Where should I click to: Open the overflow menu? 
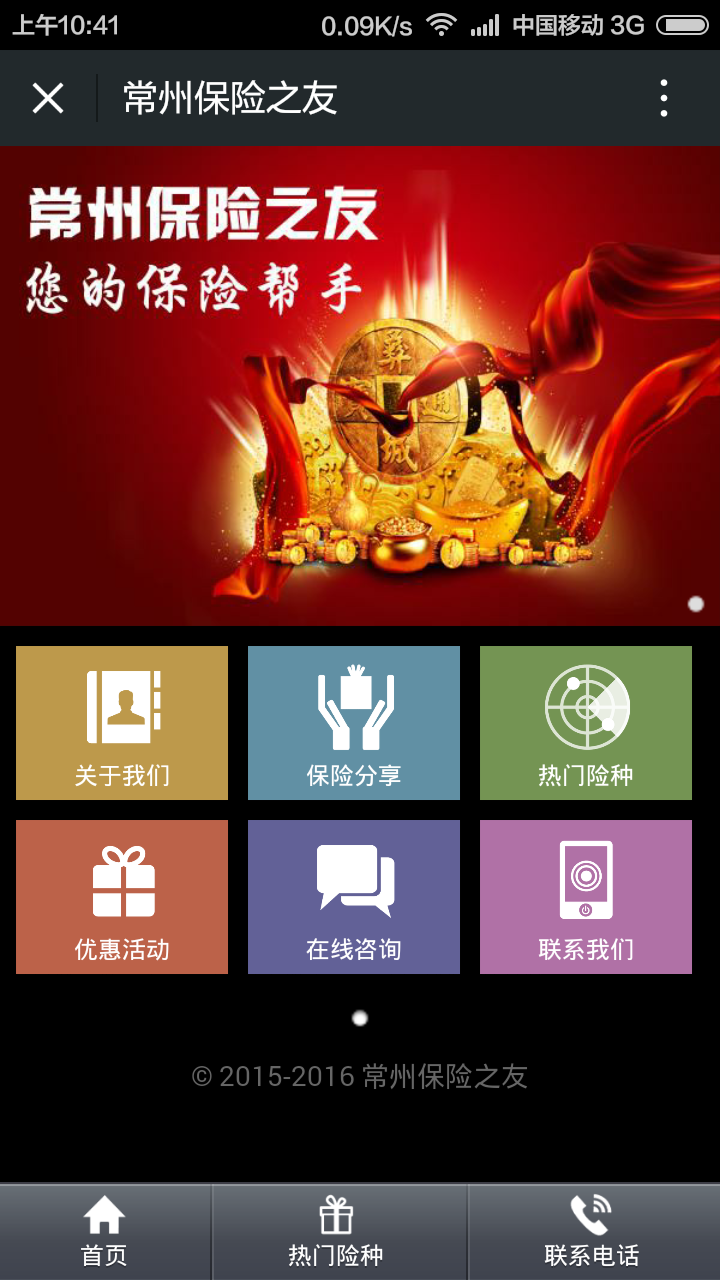[664, 98]
